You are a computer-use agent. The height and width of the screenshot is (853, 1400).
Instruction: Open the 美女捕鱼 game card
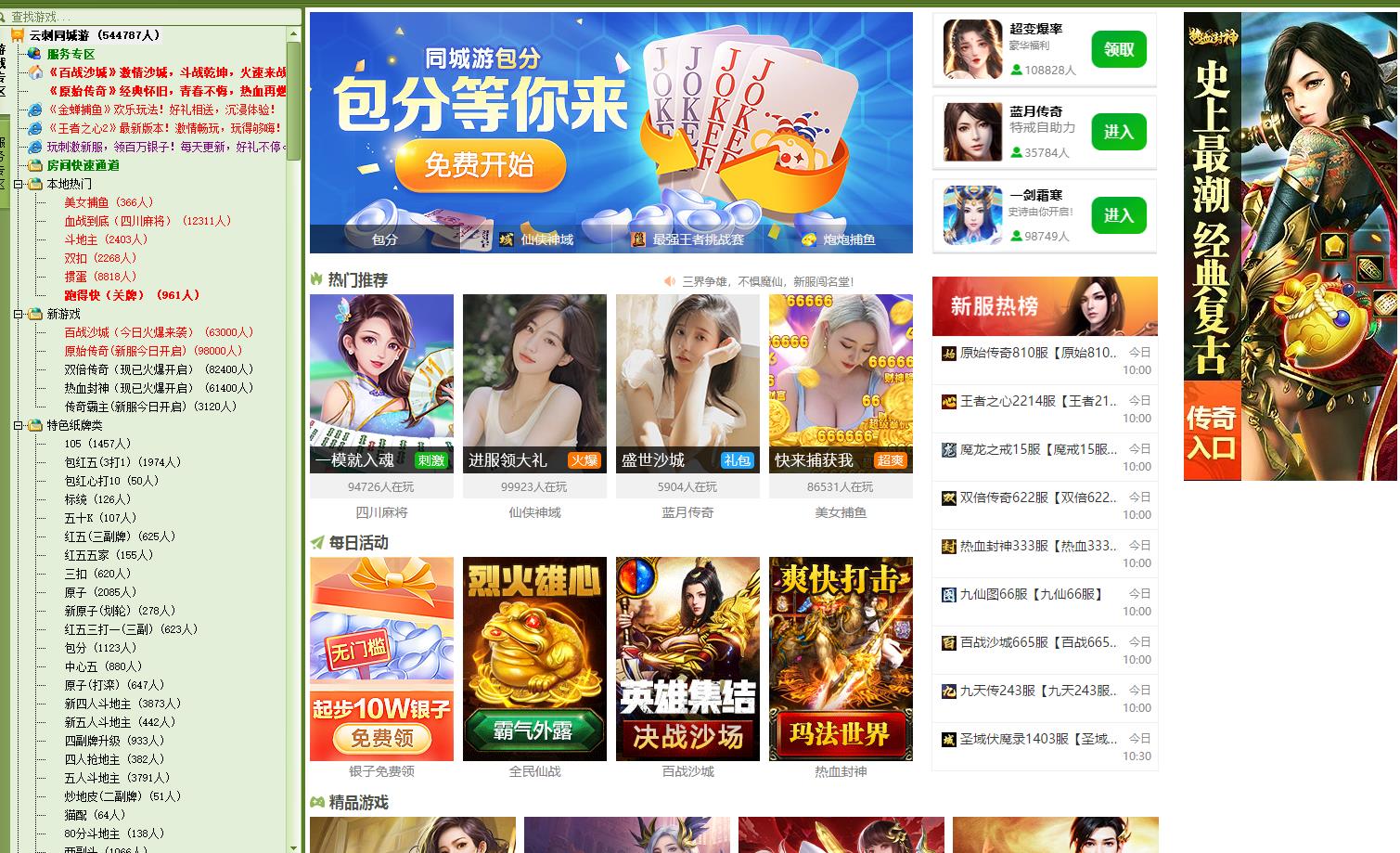pos(841,384)
